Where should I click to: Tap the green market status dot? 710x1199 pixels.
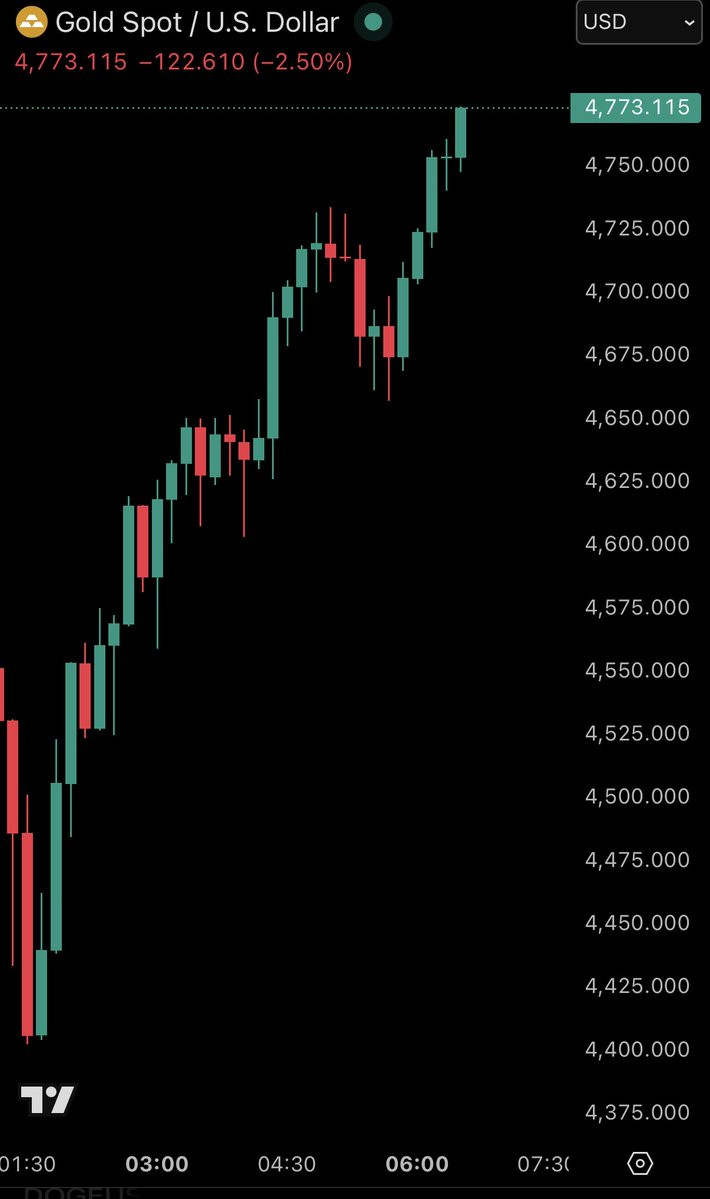point(373,22)
